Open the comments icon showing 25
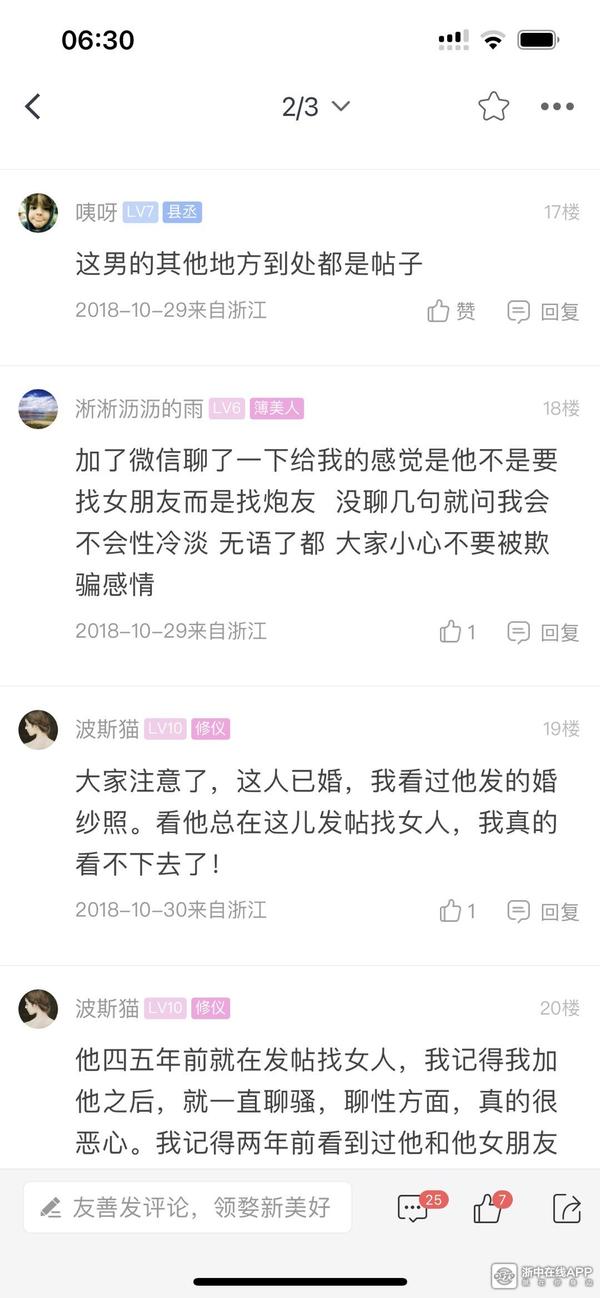600x1298 pixels. 414,1207
